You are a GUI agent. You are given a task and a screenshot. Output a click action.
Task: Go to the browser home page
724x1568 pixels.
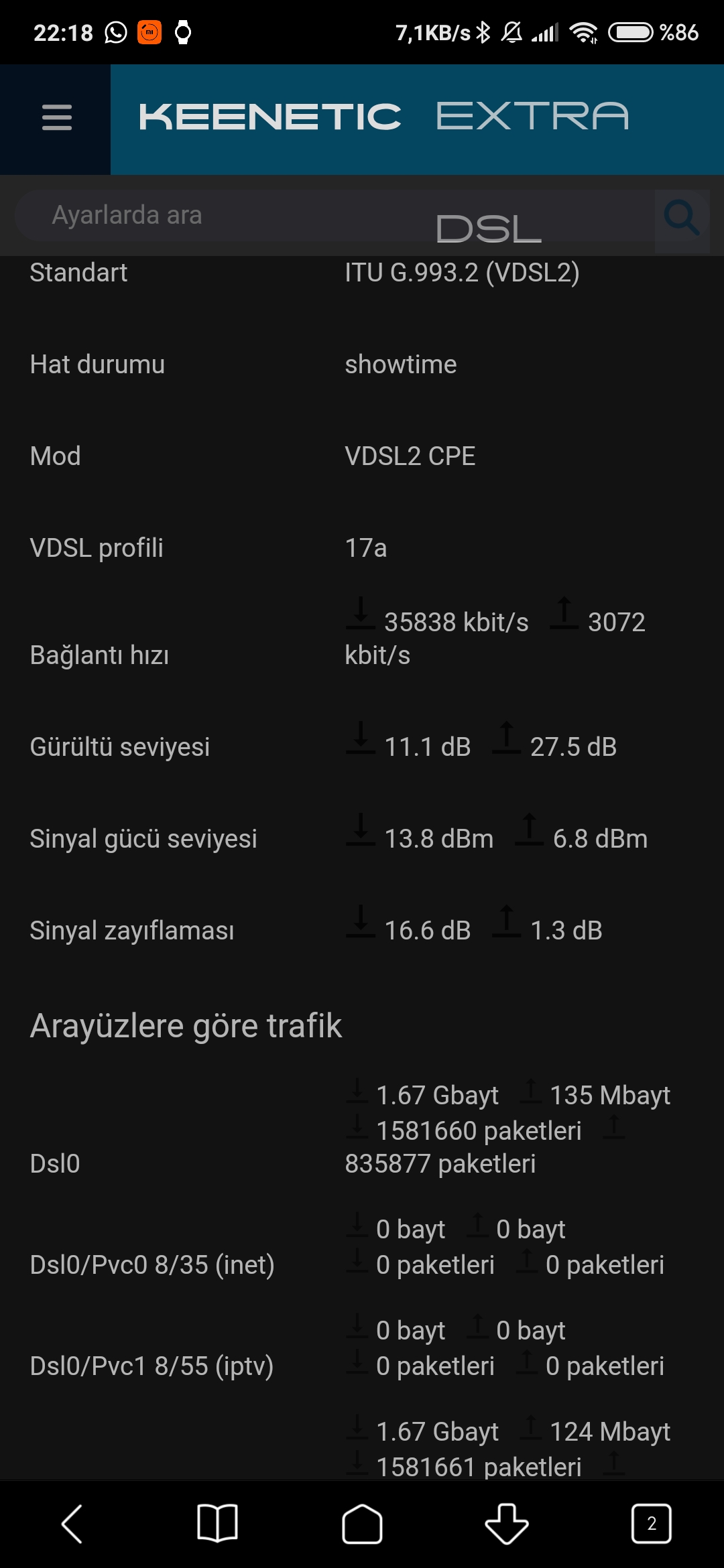(362, 1524)
